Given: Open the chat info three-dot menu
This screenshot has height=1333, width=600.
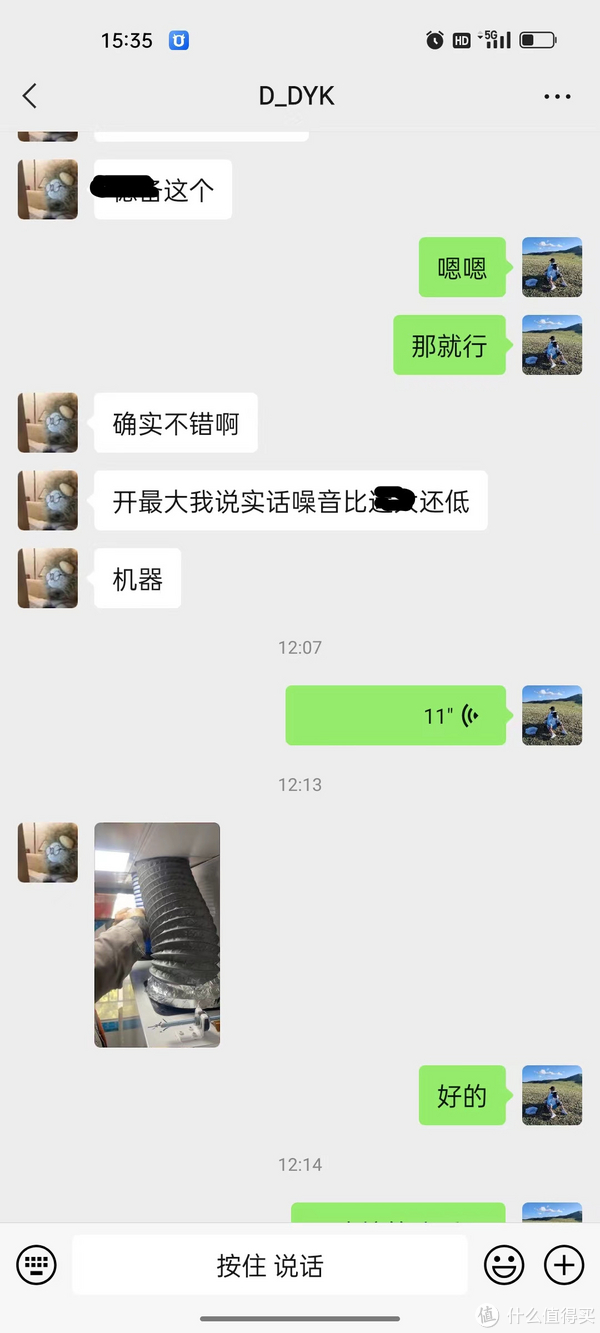Looking at the screenshot, I should tap(557, 96).
